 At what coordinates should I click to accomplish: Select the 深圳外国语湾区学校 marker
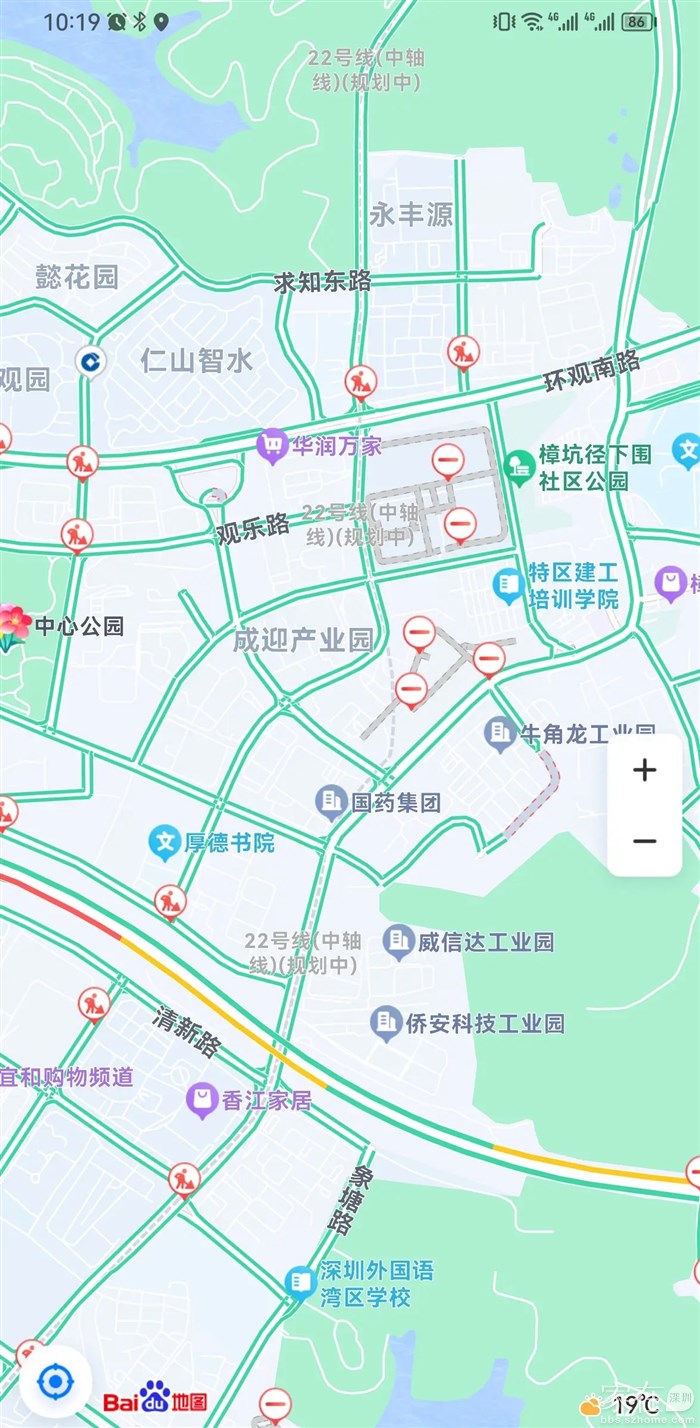(x=299, y=1283)
